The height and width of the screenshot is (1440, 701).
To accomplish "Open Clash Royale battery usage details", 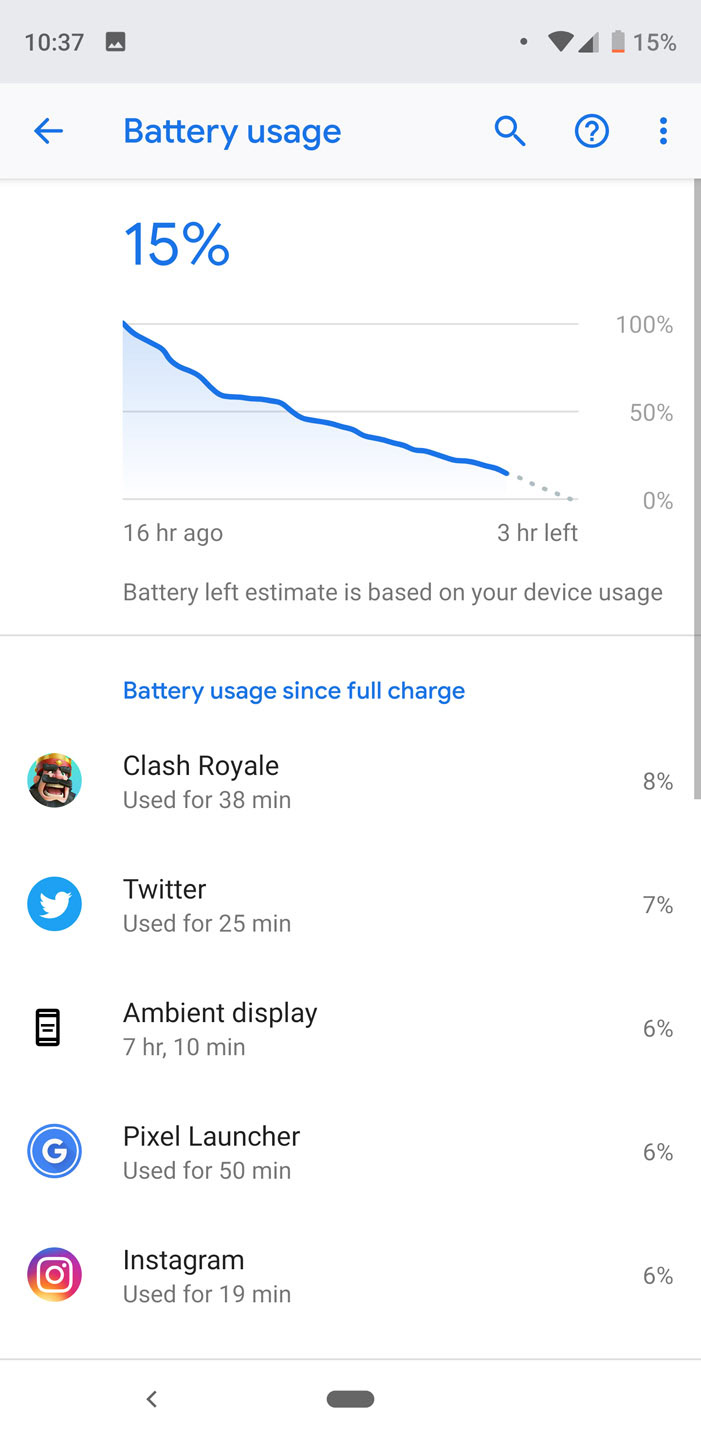I will [x=350, y=781].
